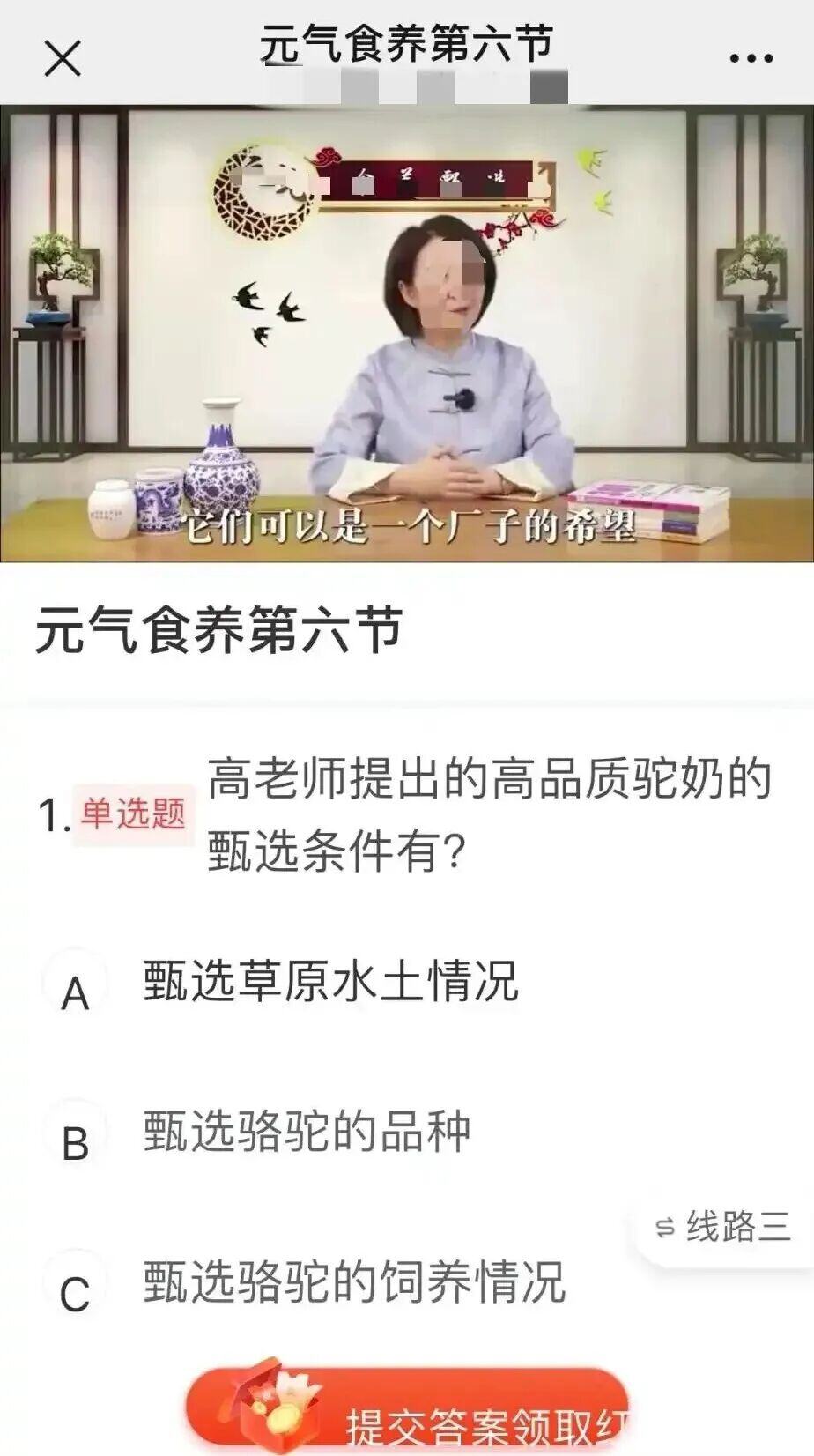The image size is (814, 1456).
Task: Tap the lesson video player
Action: (407, 333)
